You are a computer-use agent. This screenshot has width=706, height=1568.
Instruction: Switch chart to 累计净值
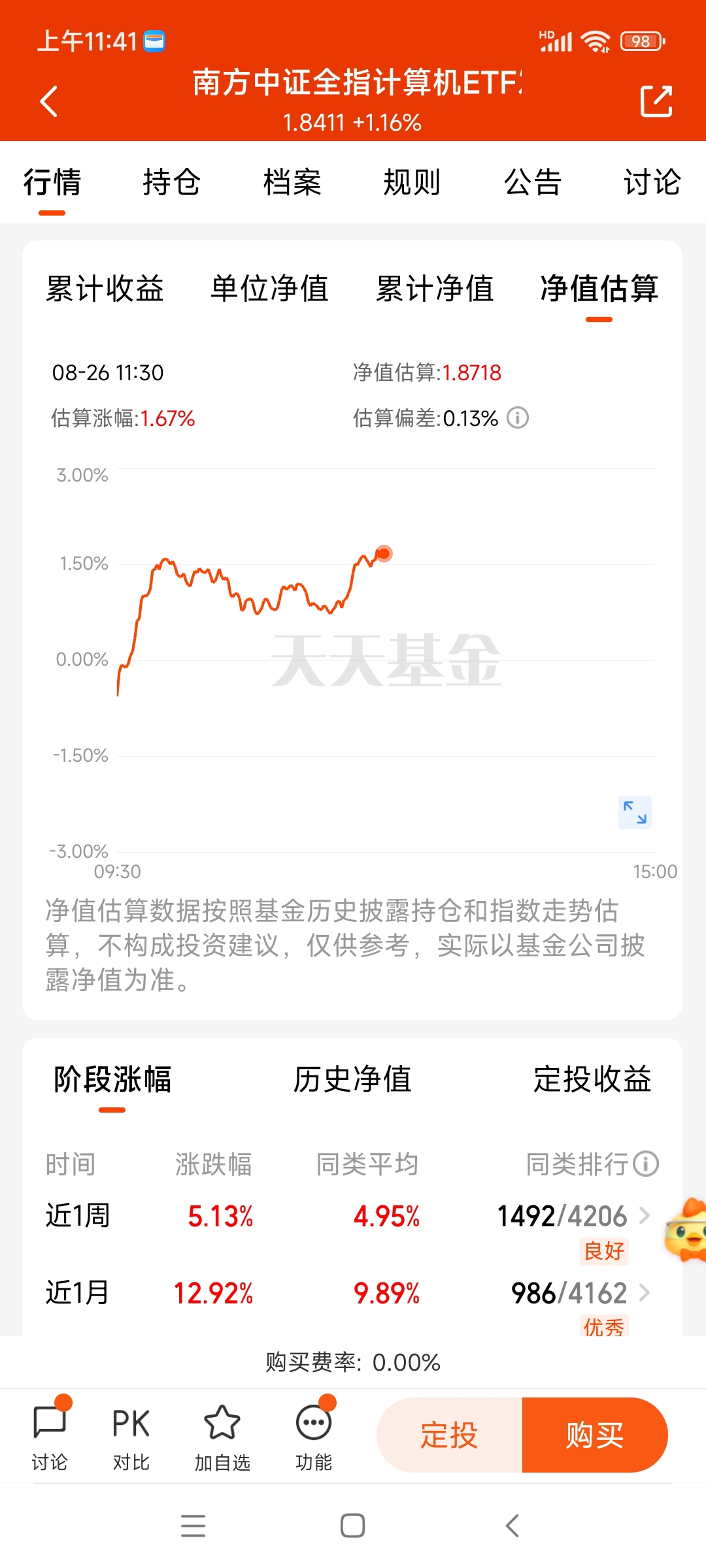pyautogui.click(x=435, y=289)
